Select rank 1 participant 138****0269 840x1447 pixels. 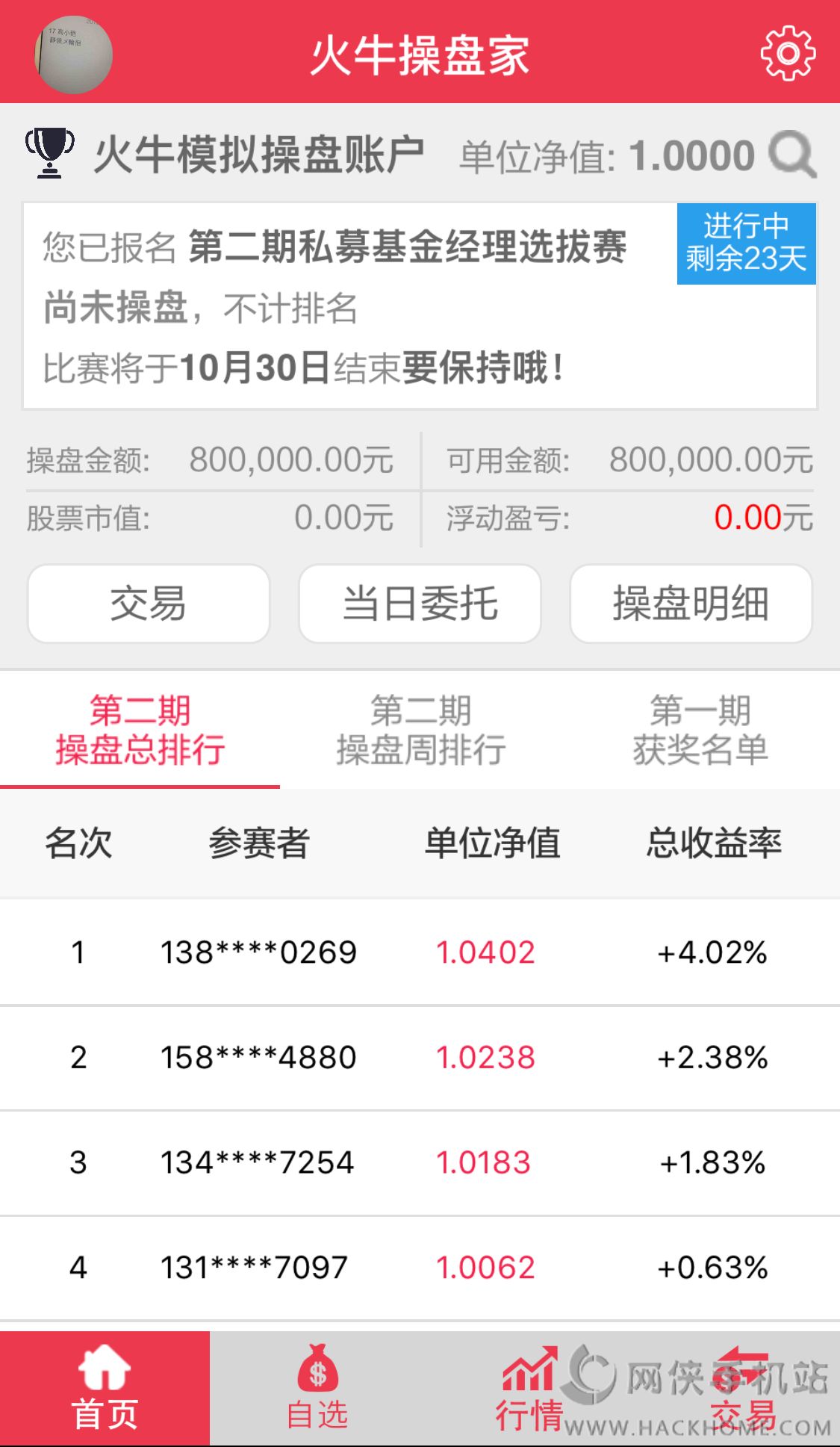click(420, 952)
